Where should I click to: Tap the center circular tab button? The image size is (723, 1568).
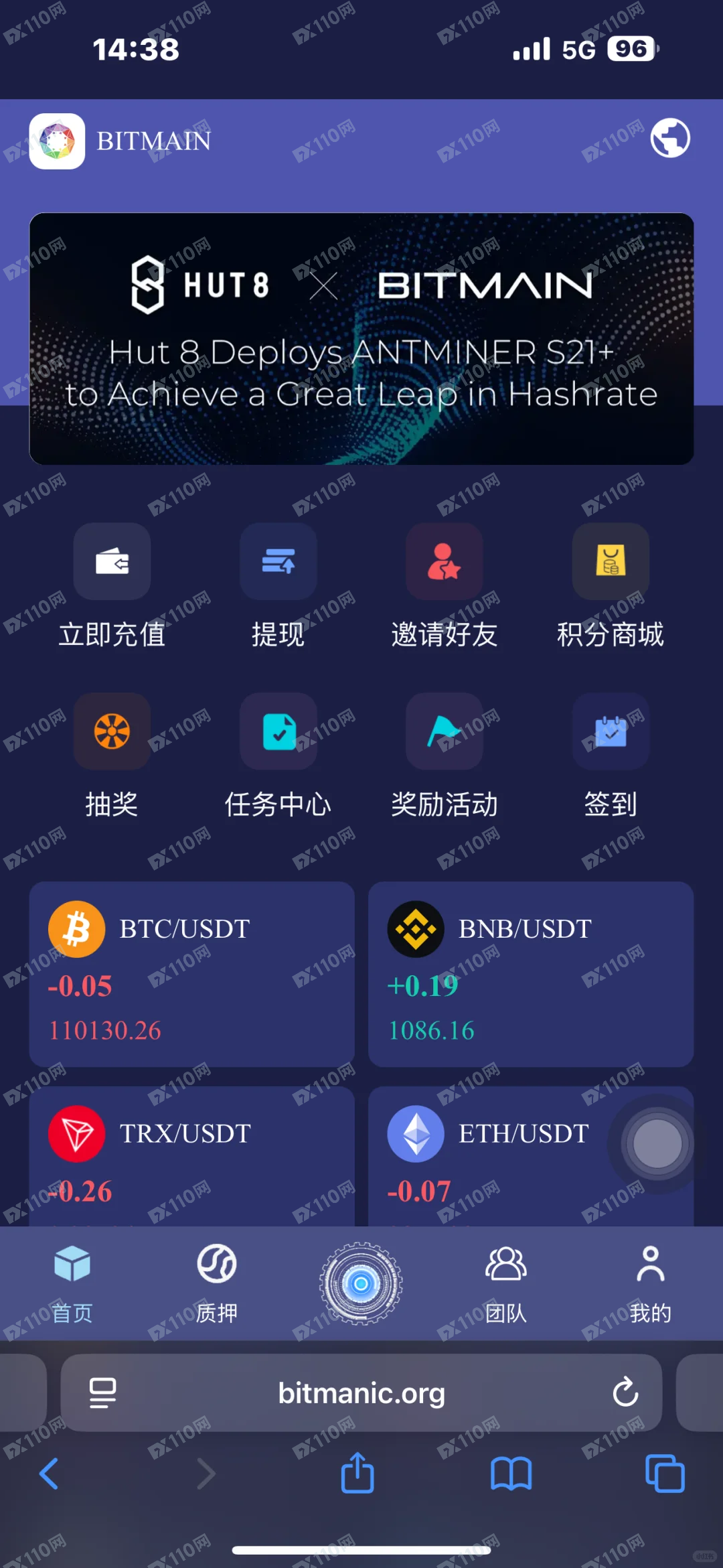[x=361, y=1283]
